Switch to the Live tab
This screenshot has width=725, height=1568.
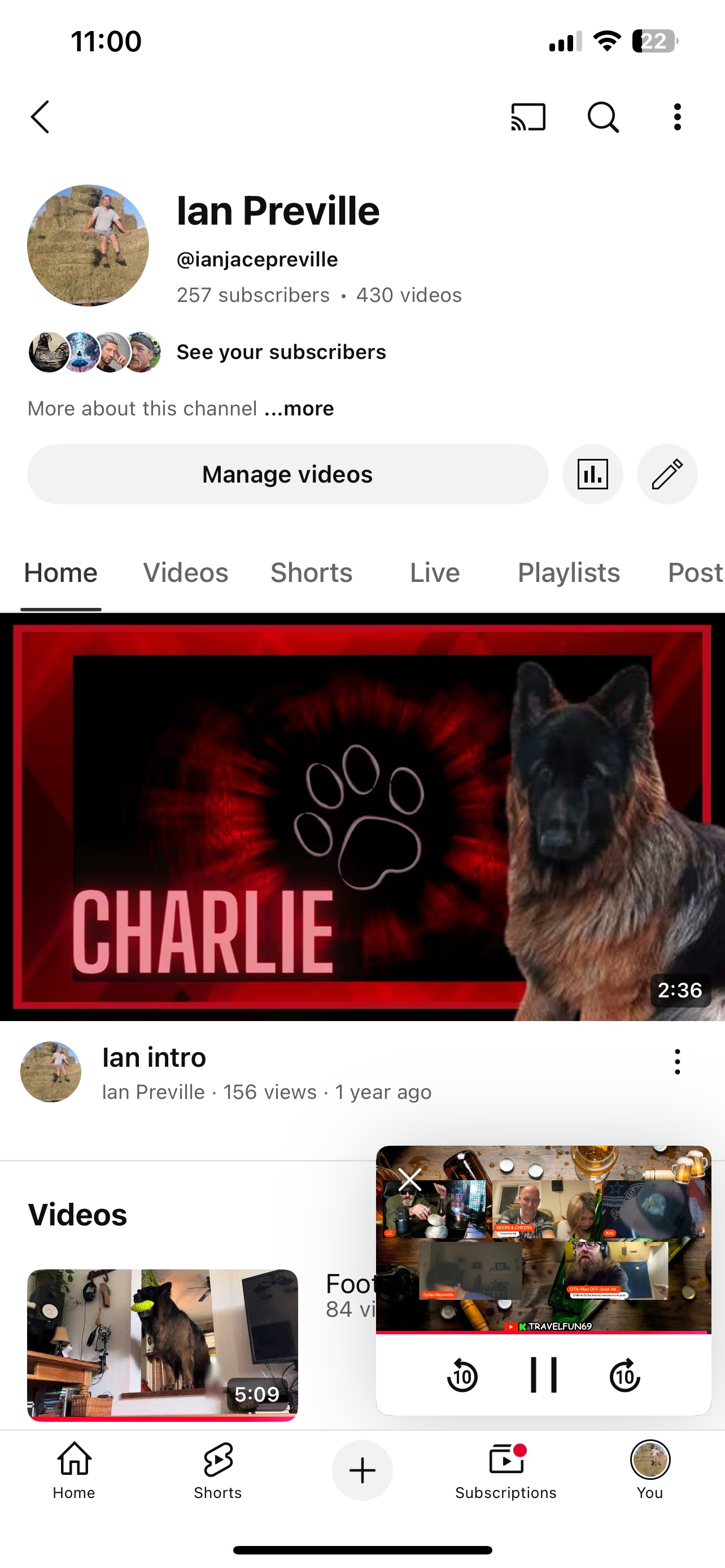point(435,573)
